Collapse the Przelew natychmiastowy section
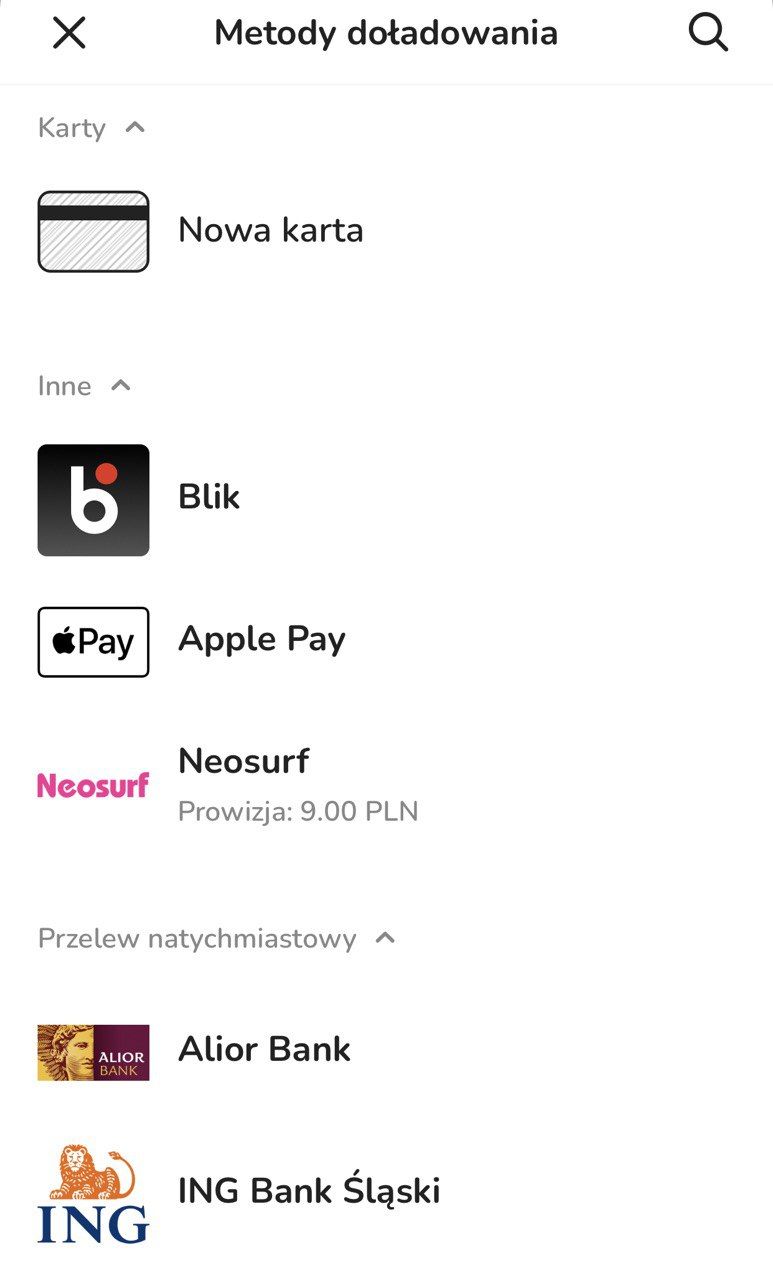773x1280 pixels. coord(385,939)
